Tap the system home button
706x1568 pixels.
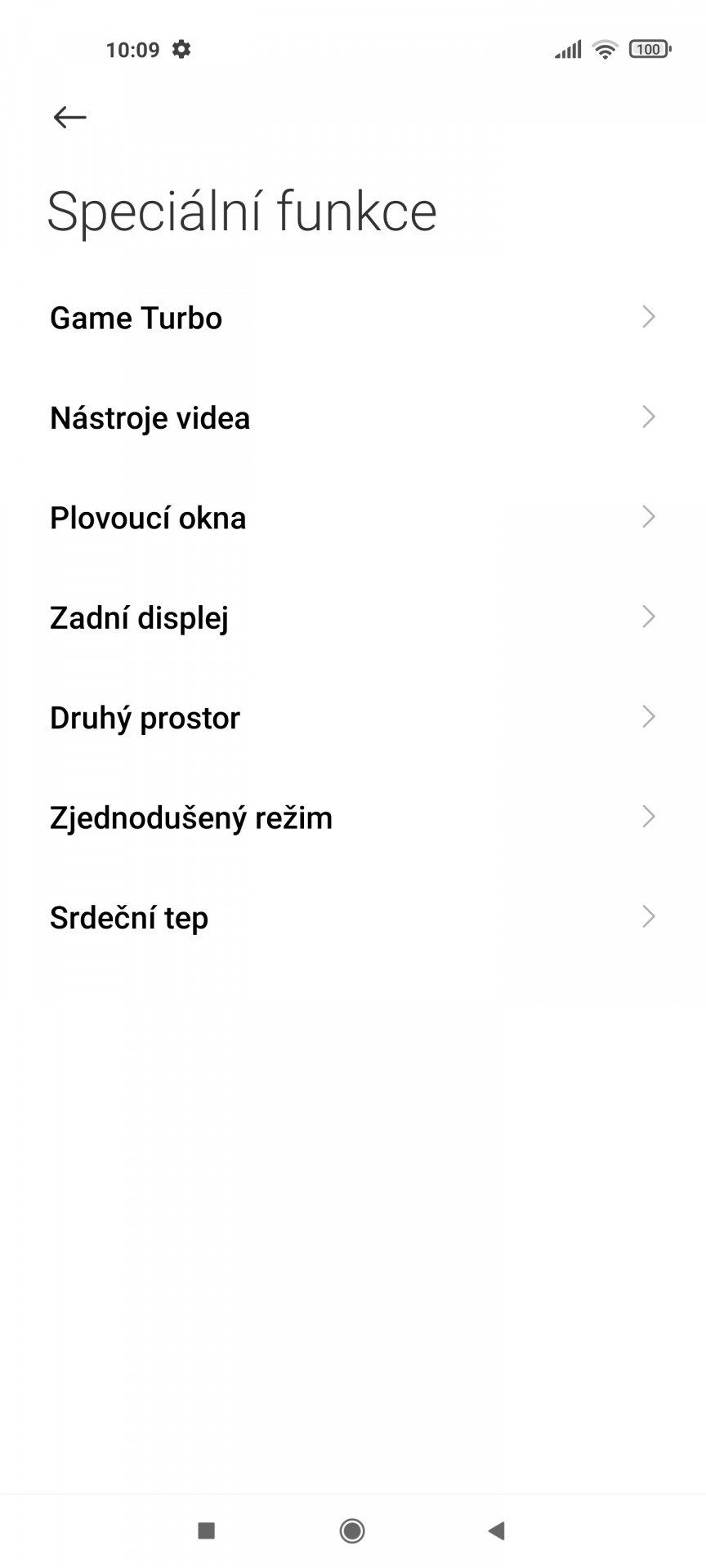352,1530
